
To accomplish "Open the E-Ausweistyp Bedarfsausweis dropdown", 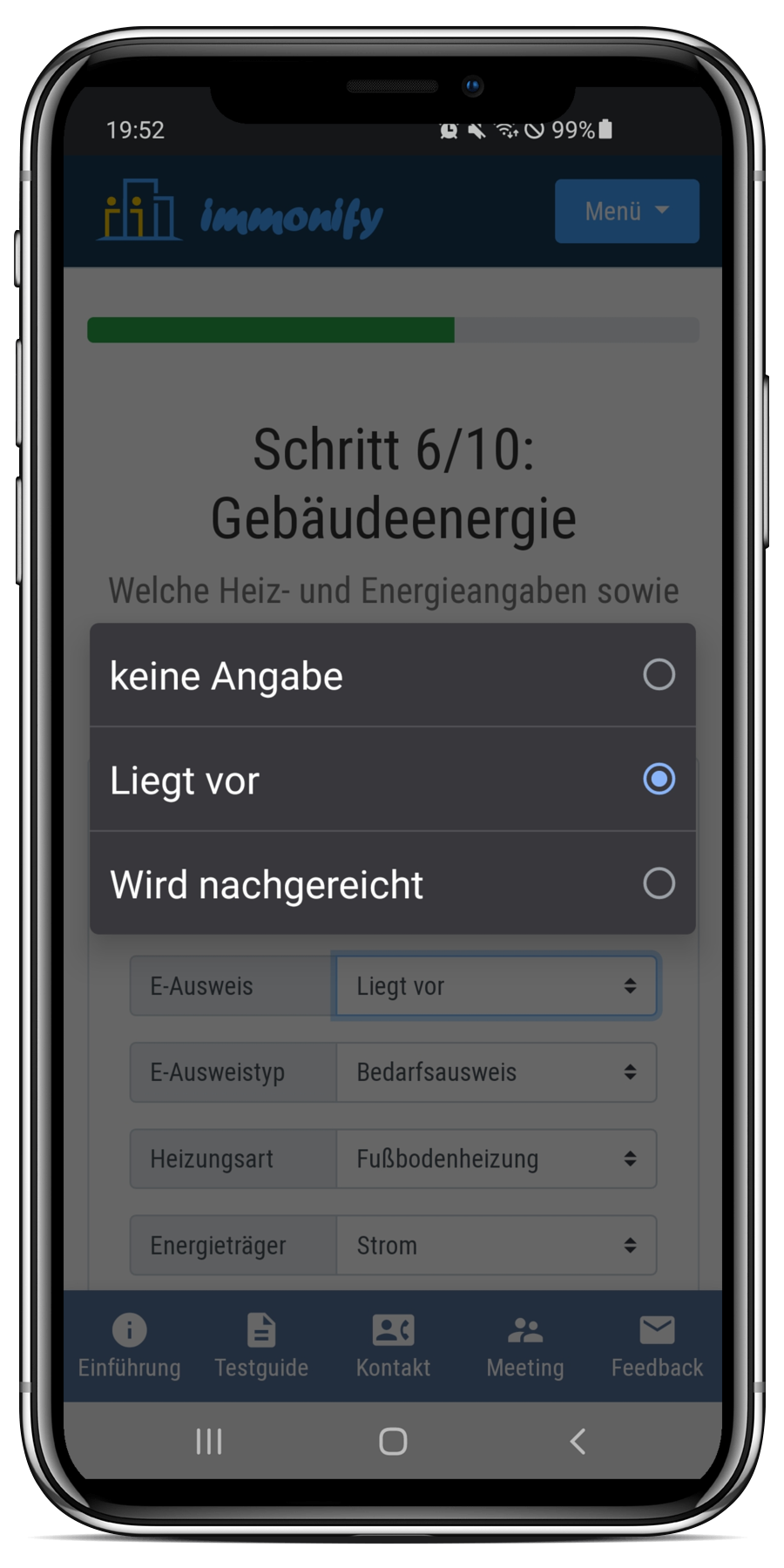I will [x=495, y=1072].
